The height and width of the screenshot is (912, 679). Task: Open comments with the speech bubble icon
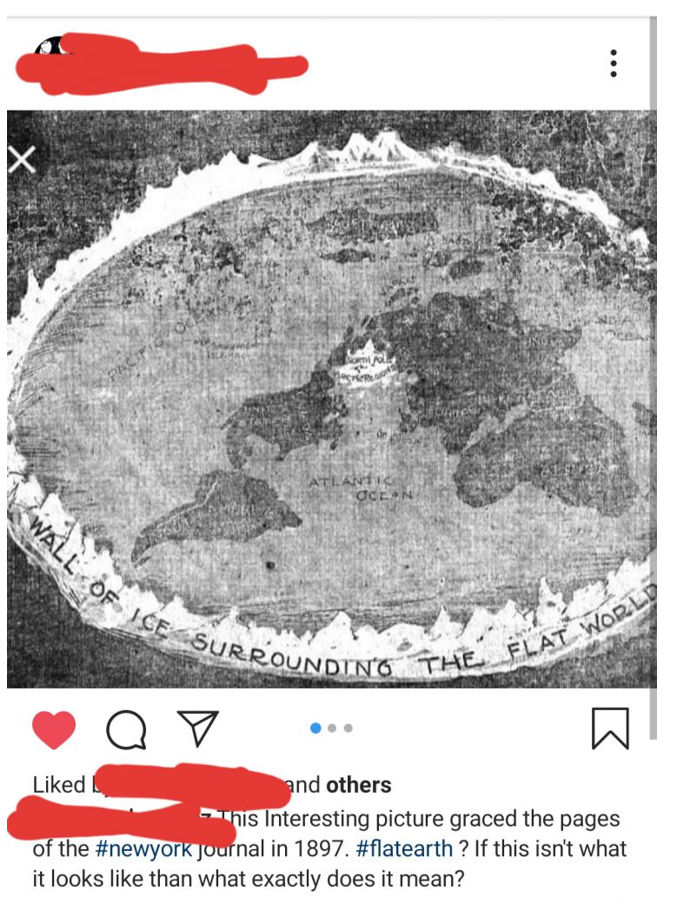point(126,729)
